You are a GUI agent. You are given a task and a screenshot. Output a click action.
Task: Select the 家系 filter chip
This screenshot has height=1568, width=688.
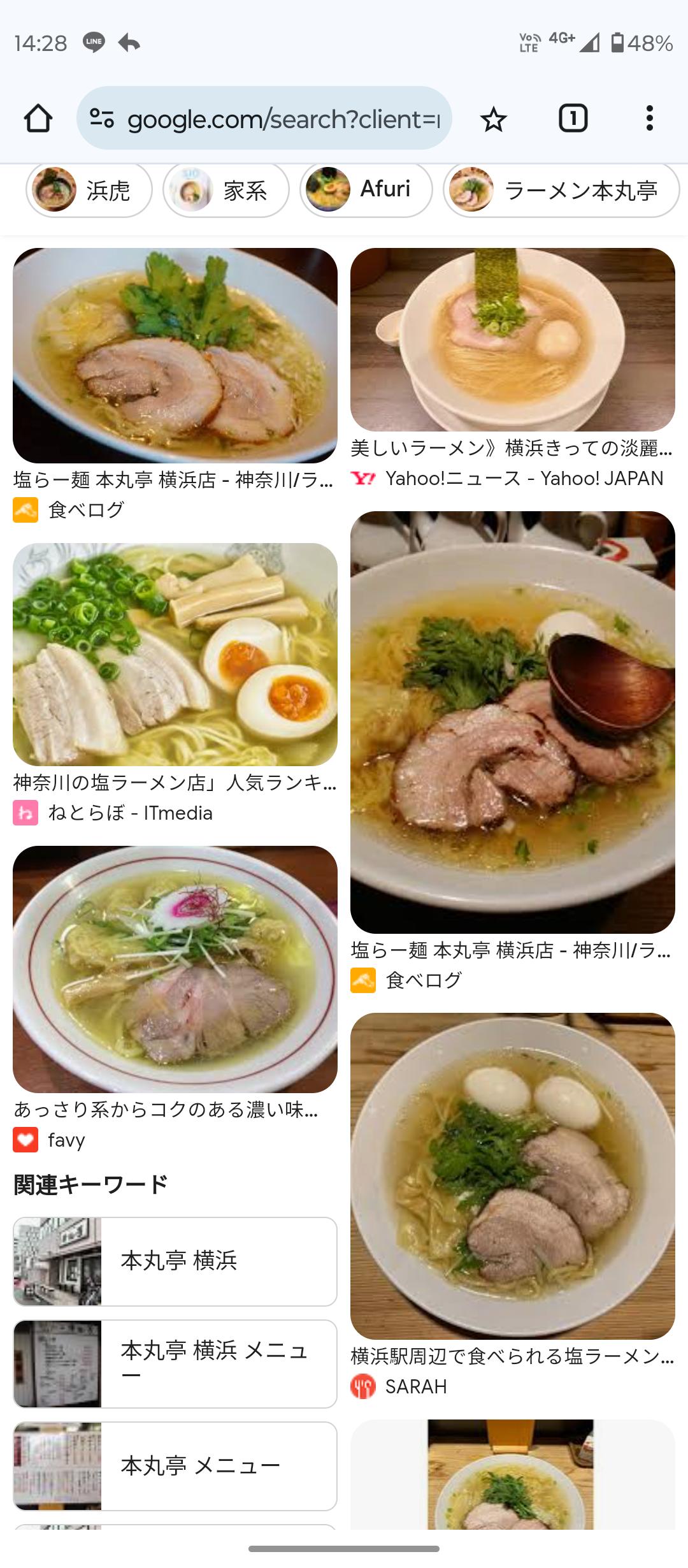[x=226, y=191]
